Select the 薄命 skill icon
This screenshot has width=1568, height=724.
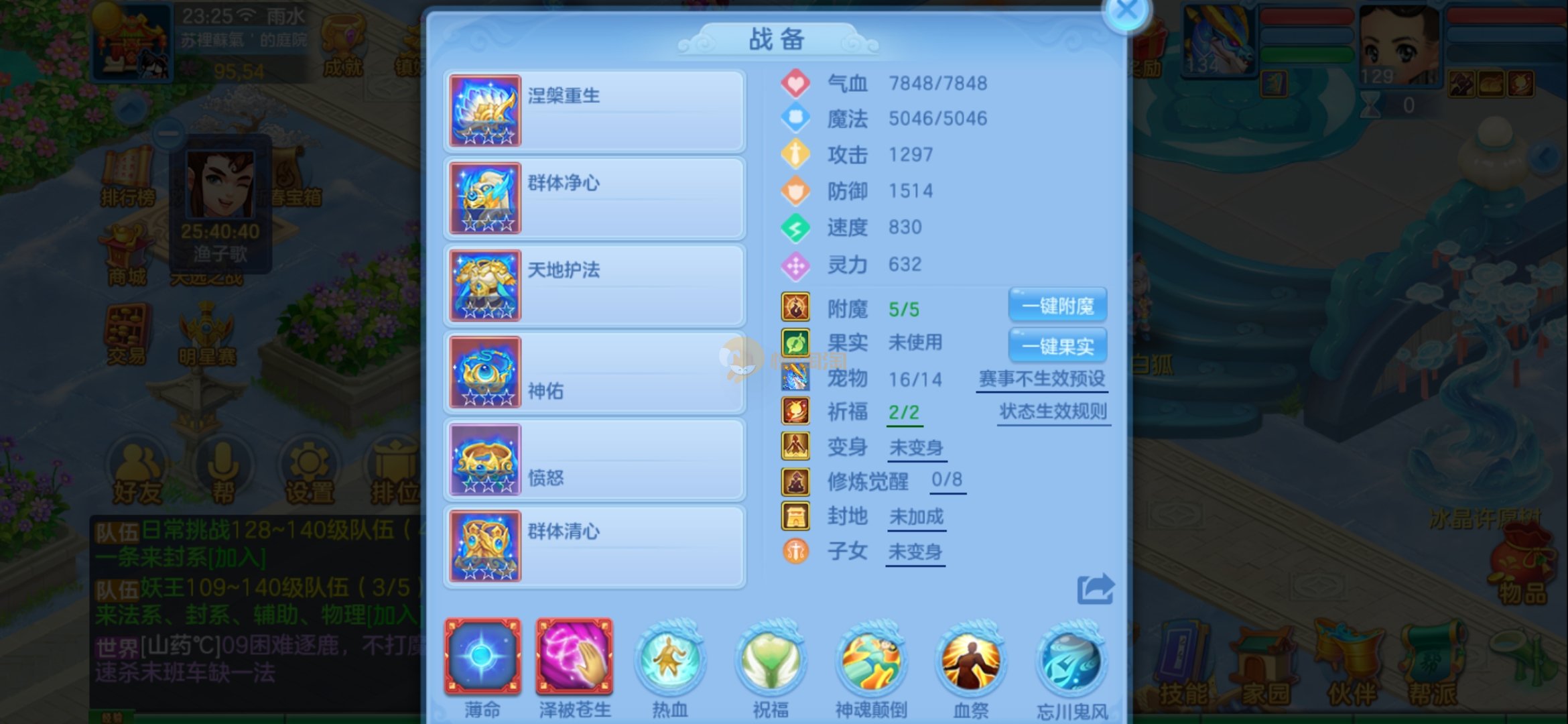tap(482, 657)
